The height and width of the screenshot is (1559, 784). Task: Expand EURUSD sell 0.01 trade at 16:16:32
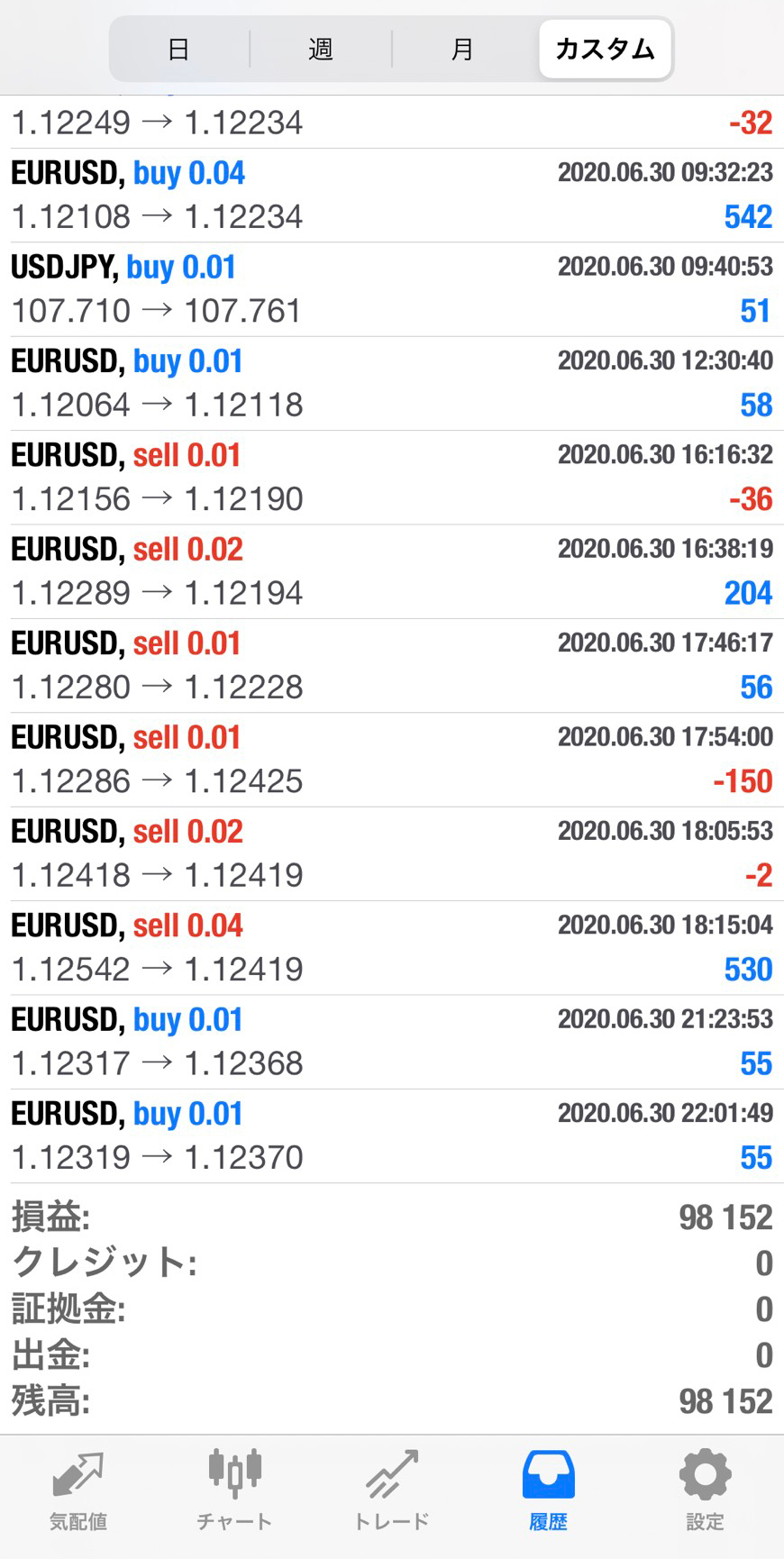click(x=391, y=478)
